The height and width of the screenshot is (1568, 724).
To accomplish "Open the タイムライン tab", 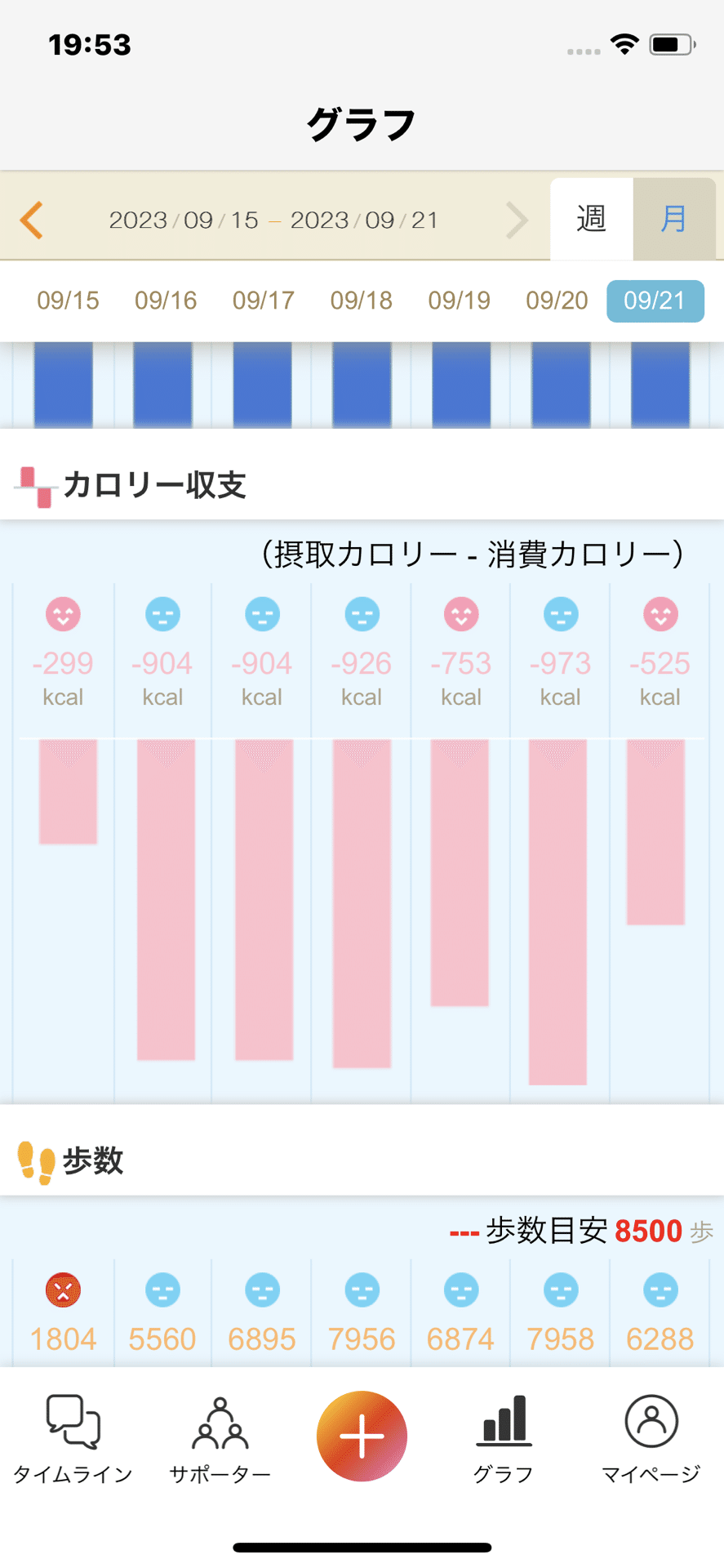I will 73,1439.
